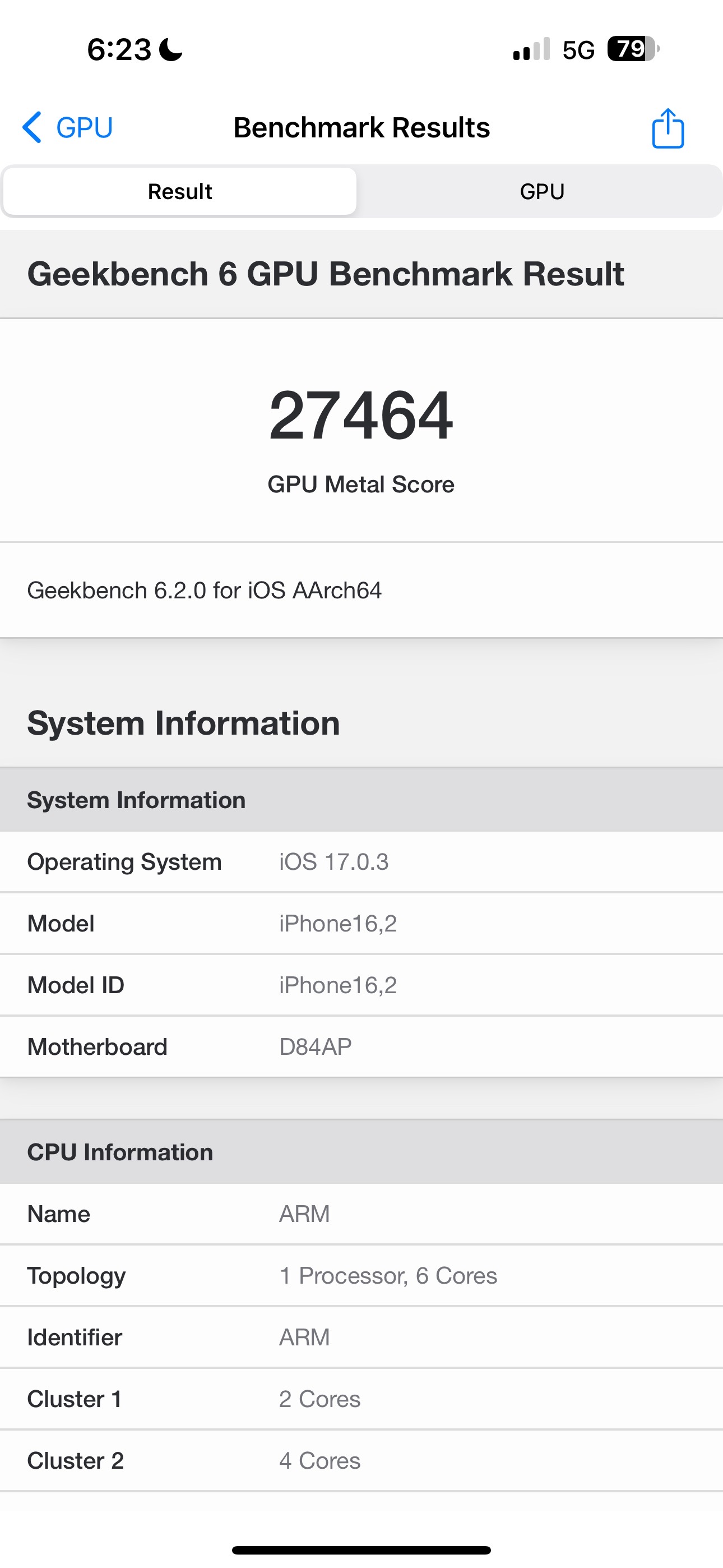Go back to the GPU screen
The image size is (723, 1568).
[x=68, y=128]
